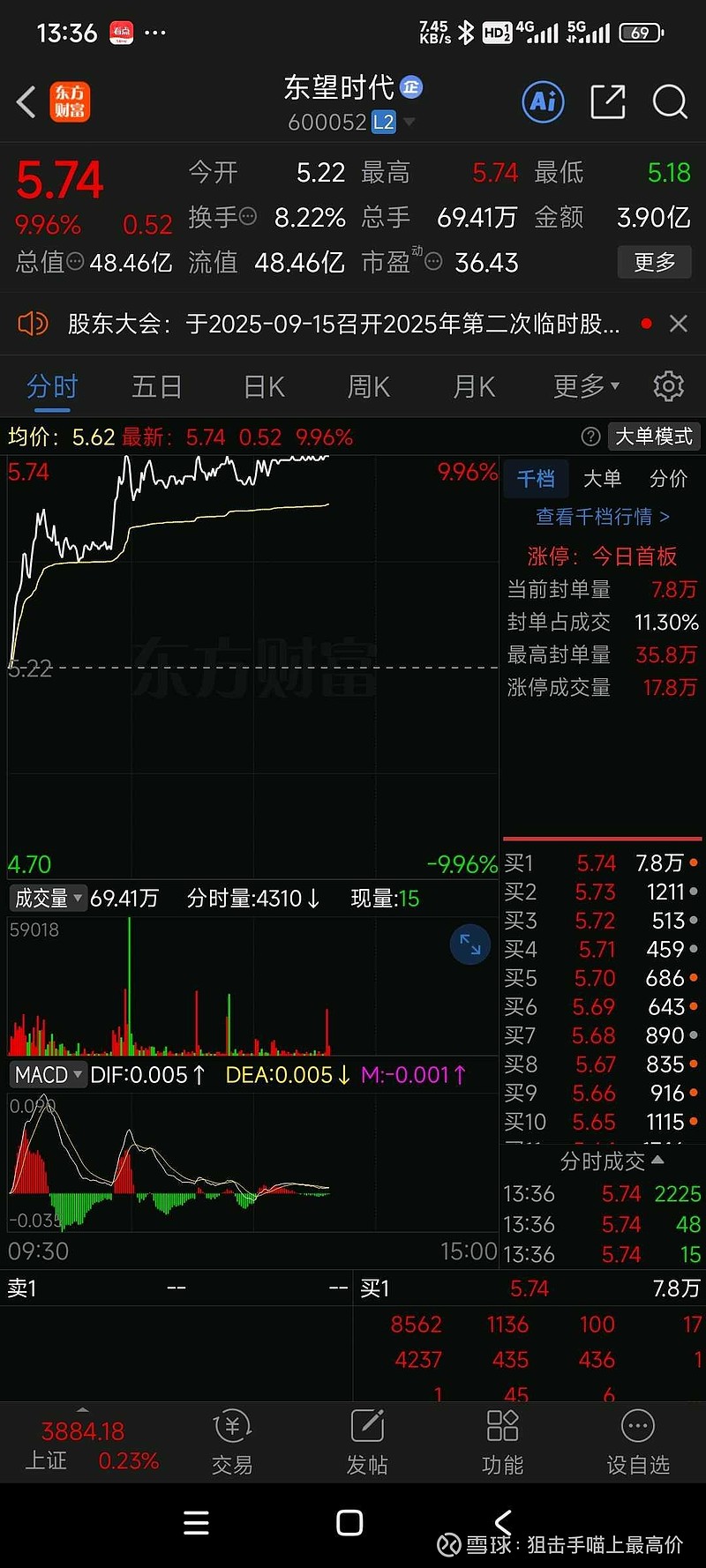Open the 股东大会 announcement banner
This screenshot has height=1568, width=706.
[344, 325]
